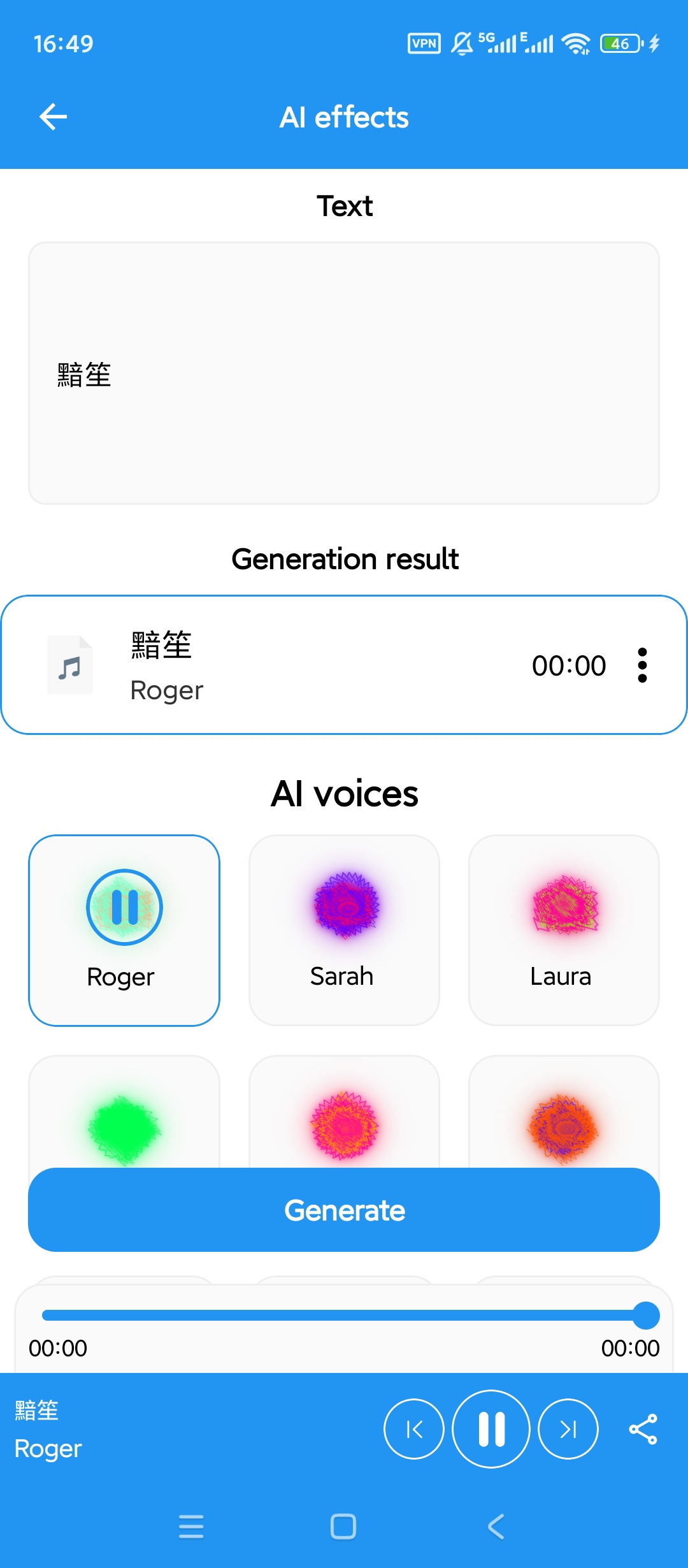
Task: Open the three-dot menu of the generated result
Action: point(641,665)
